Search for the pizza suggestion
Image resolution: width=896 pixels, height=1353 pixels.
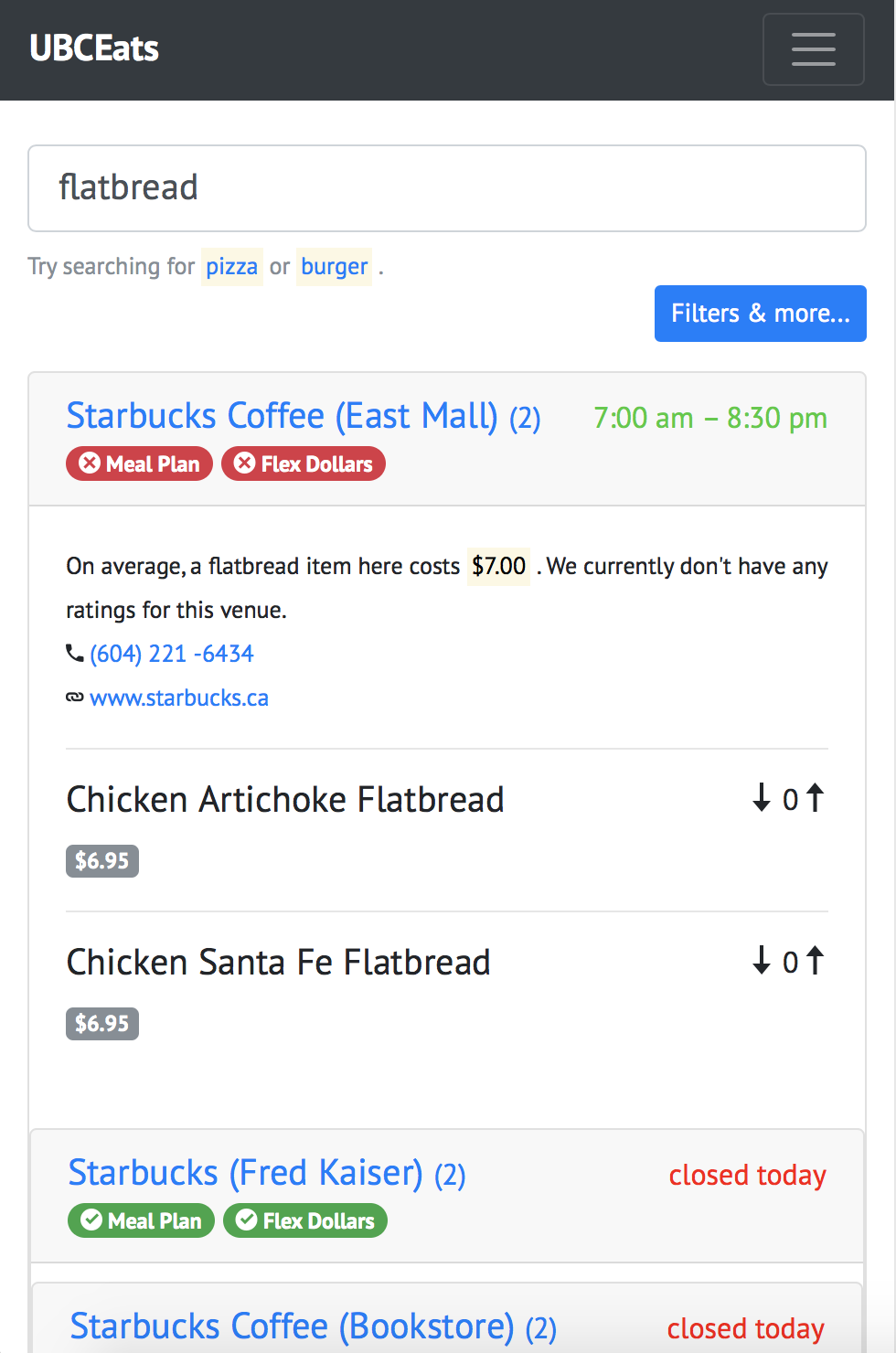232,267
